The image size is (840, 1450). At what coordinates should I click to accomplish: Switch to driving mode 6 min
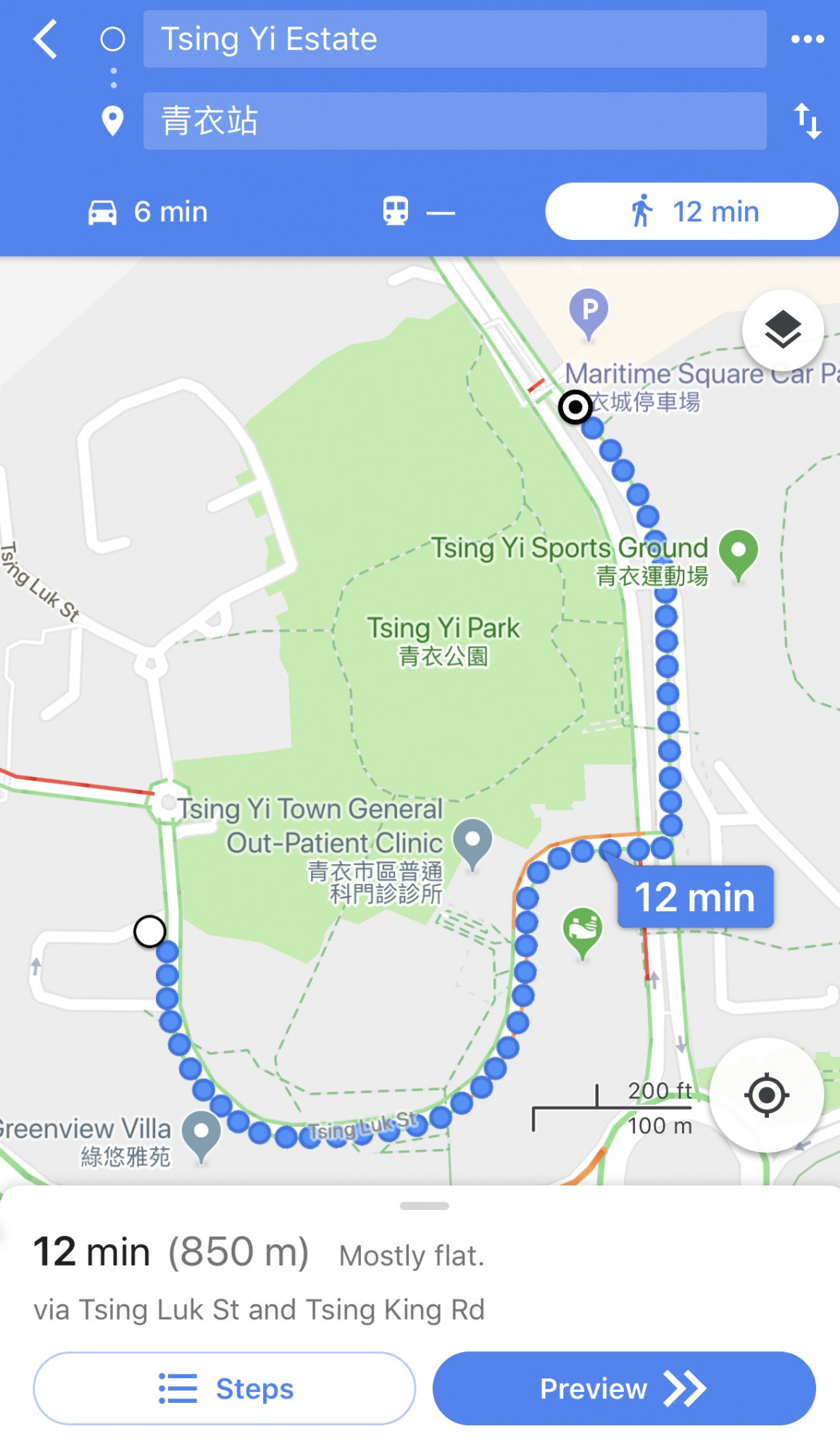(149, 212)
